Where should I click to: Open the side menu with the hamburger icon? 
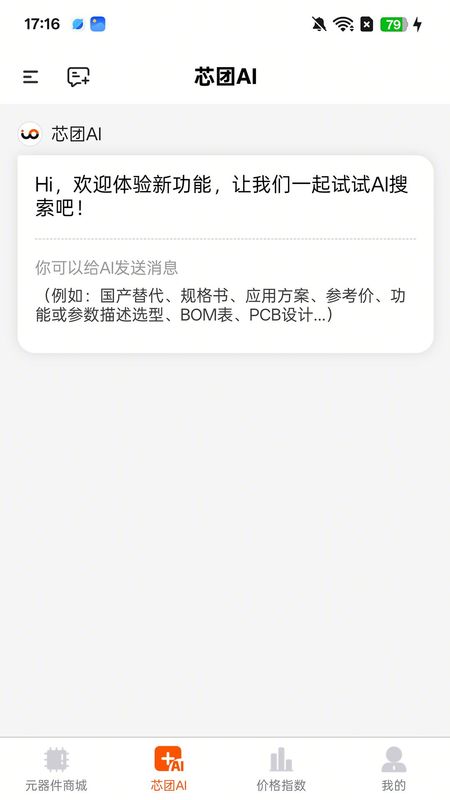(x=31, y=77)
